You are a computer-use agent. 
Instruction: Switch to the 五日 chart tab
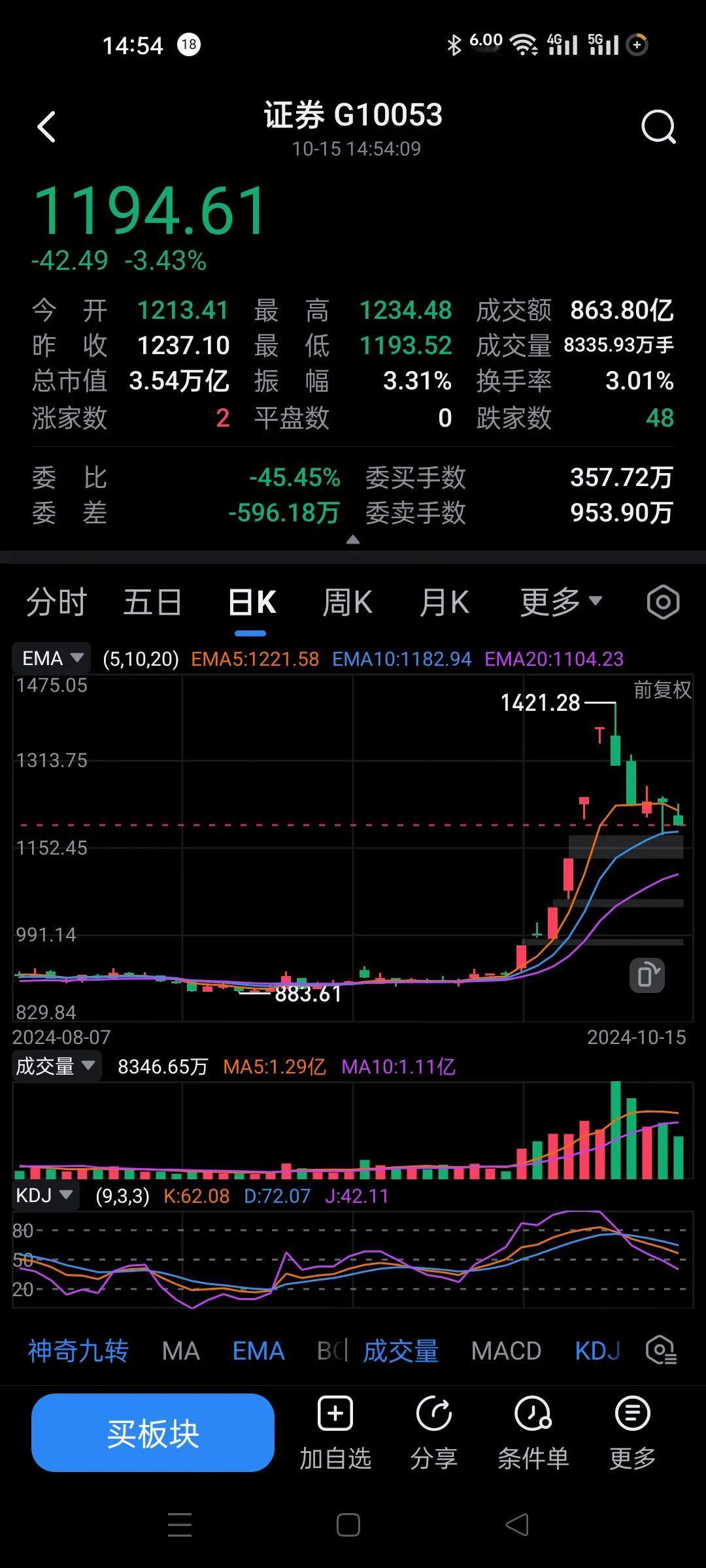[152, 602]
